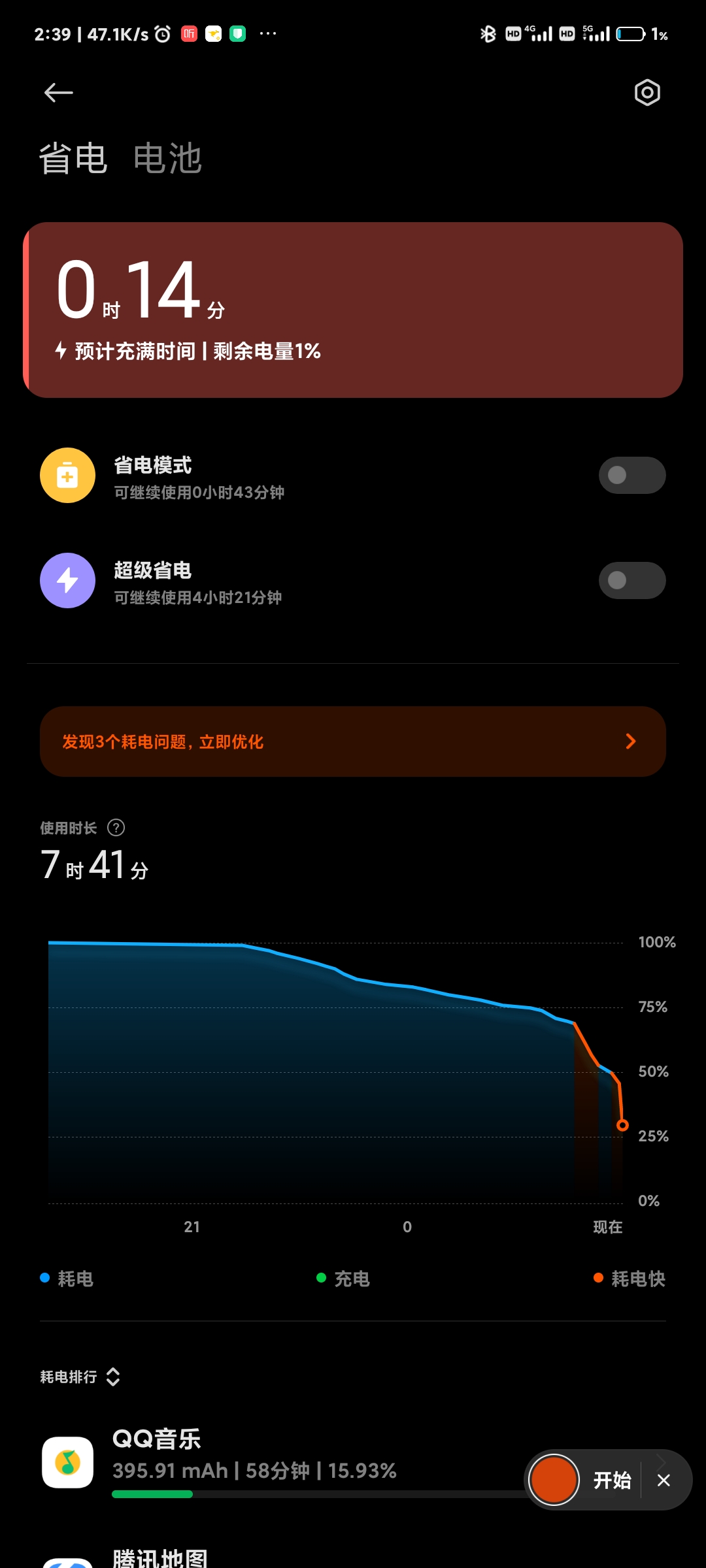Viewport: 706px width, 1568px height.
Task: Open QQ音乐 power usage details
Action: (x=281, y=1462)
